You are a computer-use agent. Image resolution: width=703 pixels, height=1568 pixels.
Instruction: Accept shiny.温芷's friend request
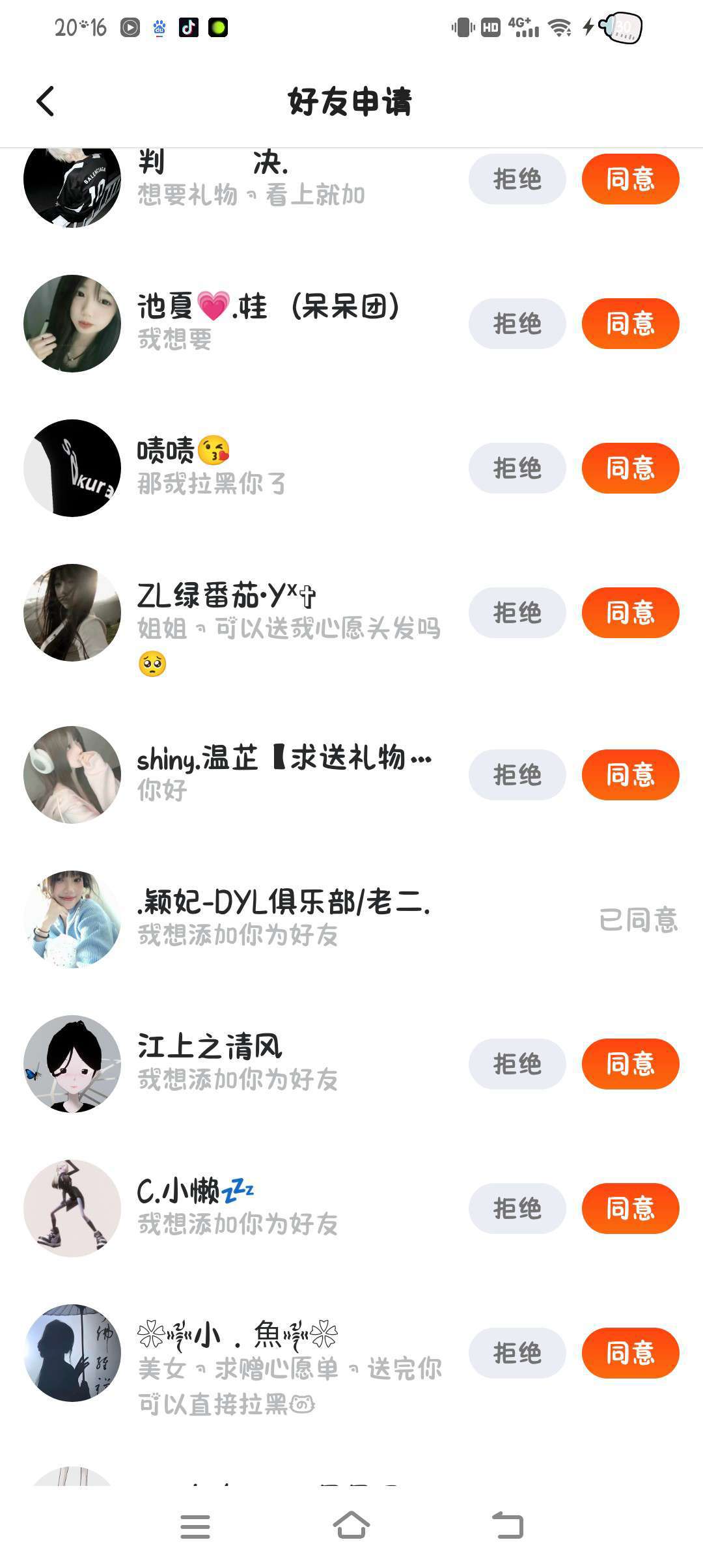pyautogui.click(x=629, y=775)
